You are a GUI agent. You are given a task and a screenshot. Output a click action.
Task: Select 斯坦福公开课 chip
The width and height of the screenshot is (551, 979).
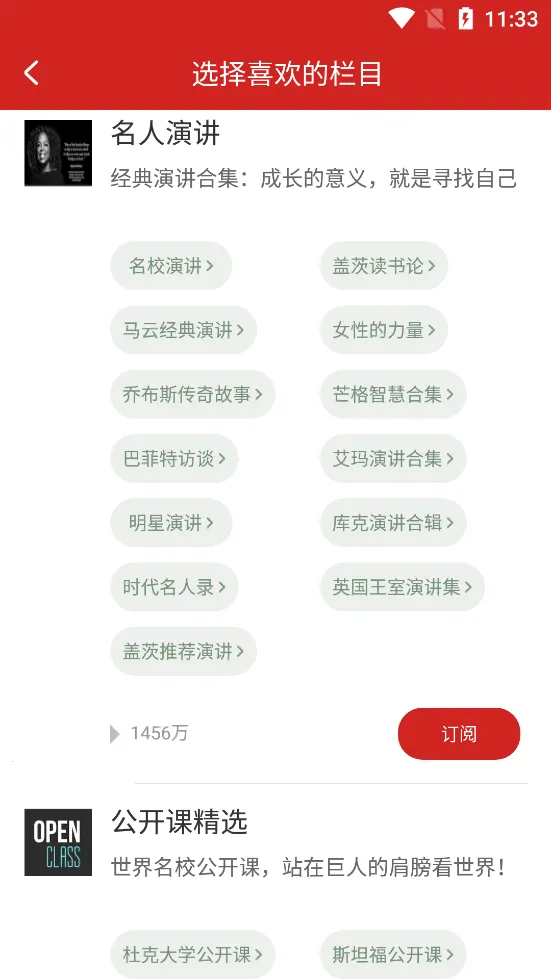393,955
